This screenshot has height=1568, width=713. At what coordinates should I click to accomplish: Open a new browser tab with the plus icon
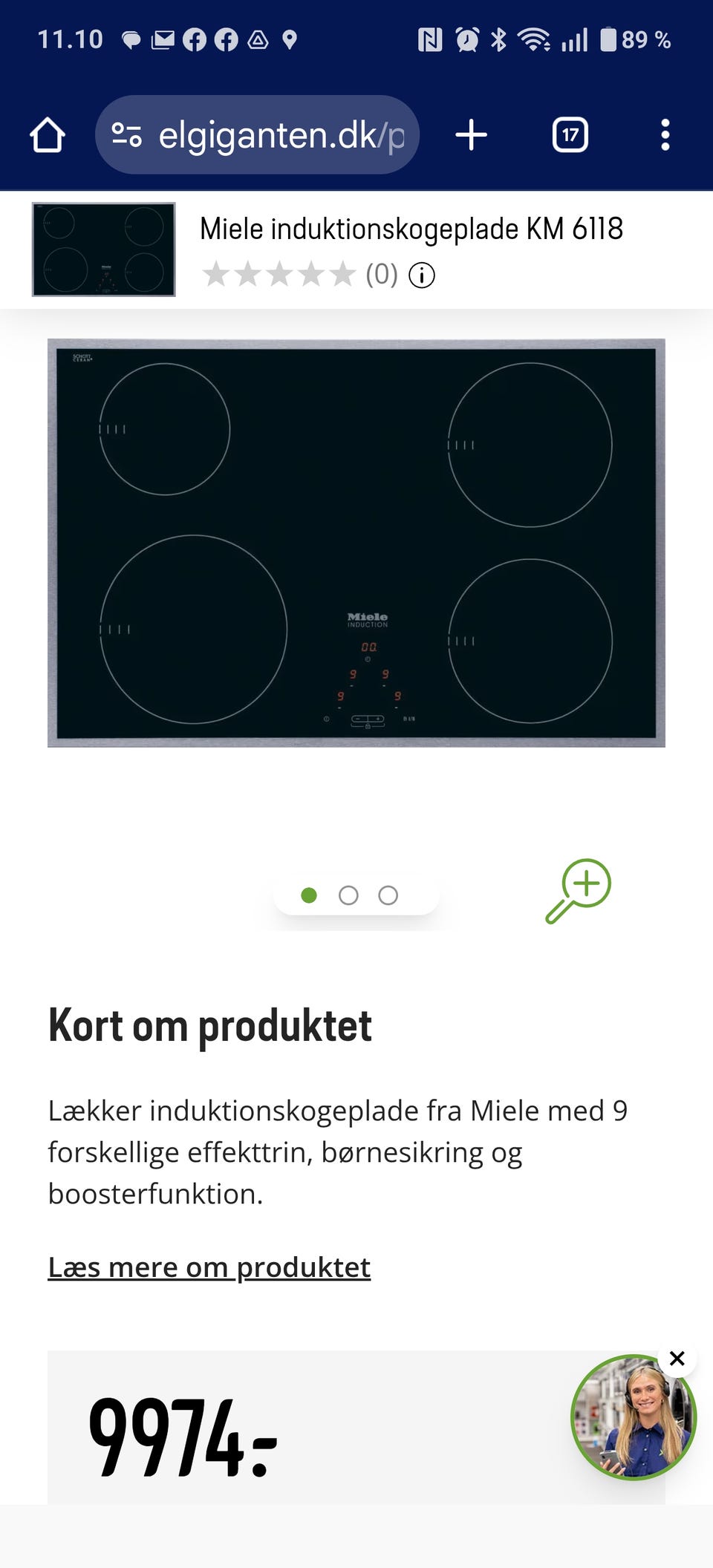[x=472, y=134]
